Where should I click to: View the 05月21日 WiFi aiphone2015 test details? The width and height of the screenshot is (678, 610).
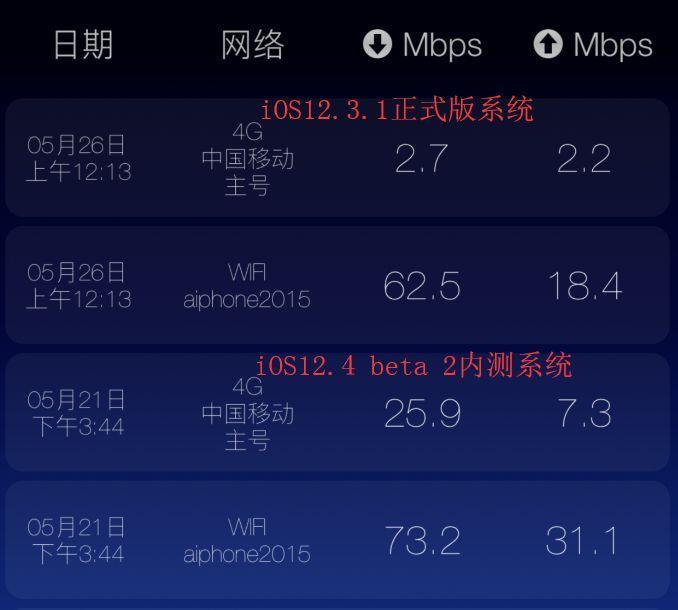pos(338,540)
